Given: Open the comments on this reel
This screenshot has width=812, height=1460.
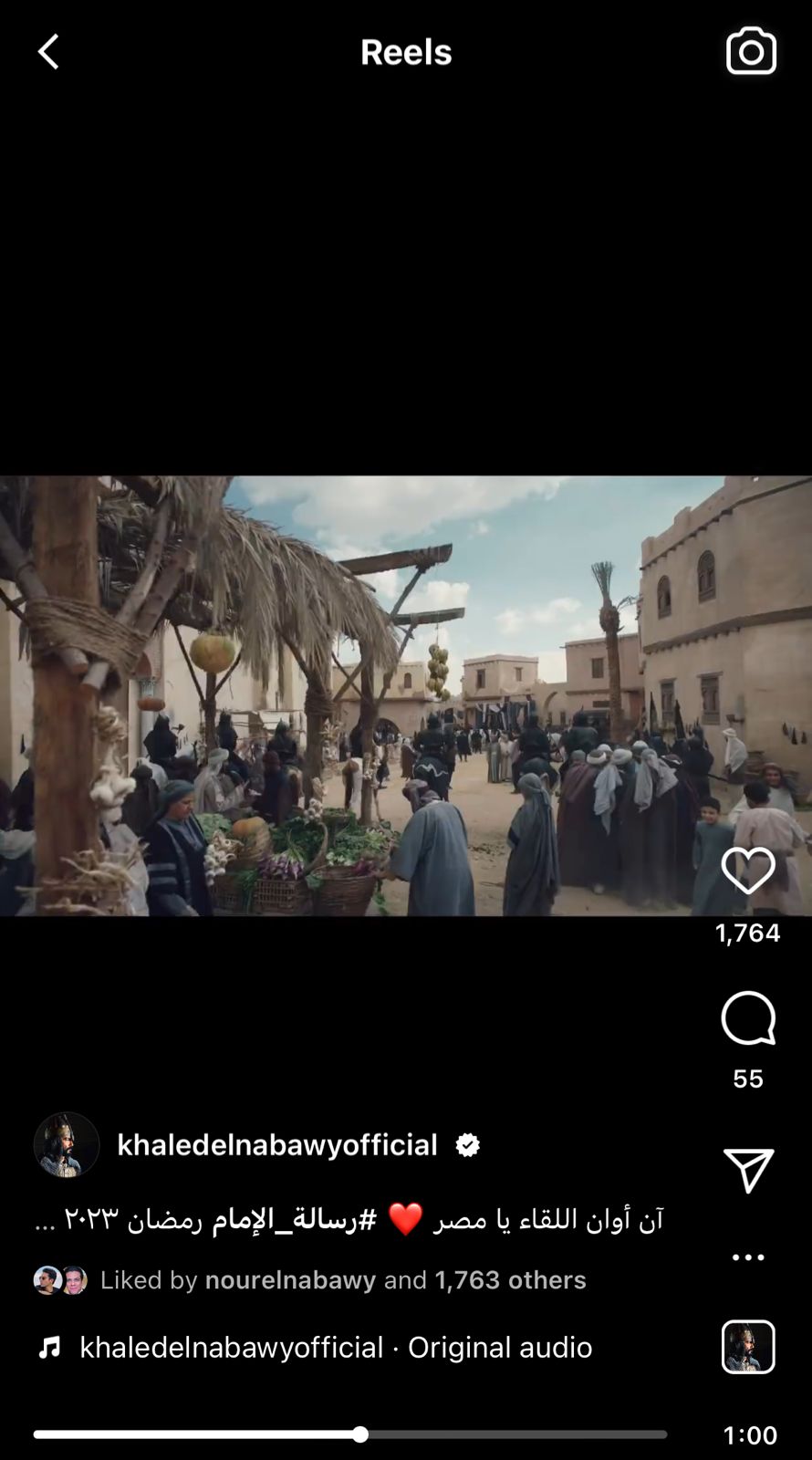Looking at the screenshot, I should (x=748, y=1017).
